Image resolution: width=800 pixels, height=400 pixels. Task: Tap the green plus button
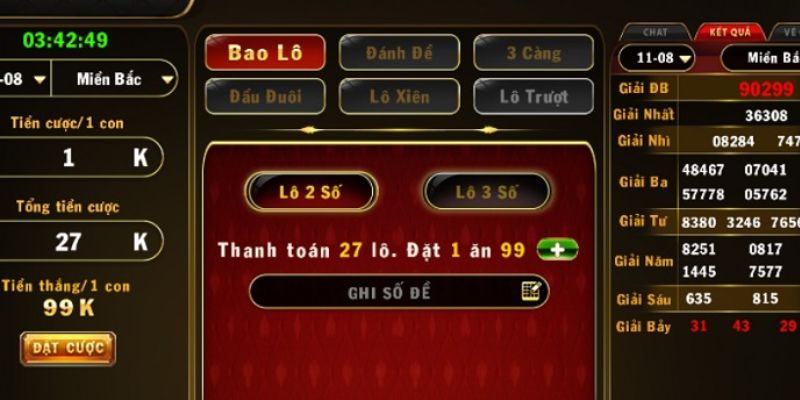[x=557, y=250]
